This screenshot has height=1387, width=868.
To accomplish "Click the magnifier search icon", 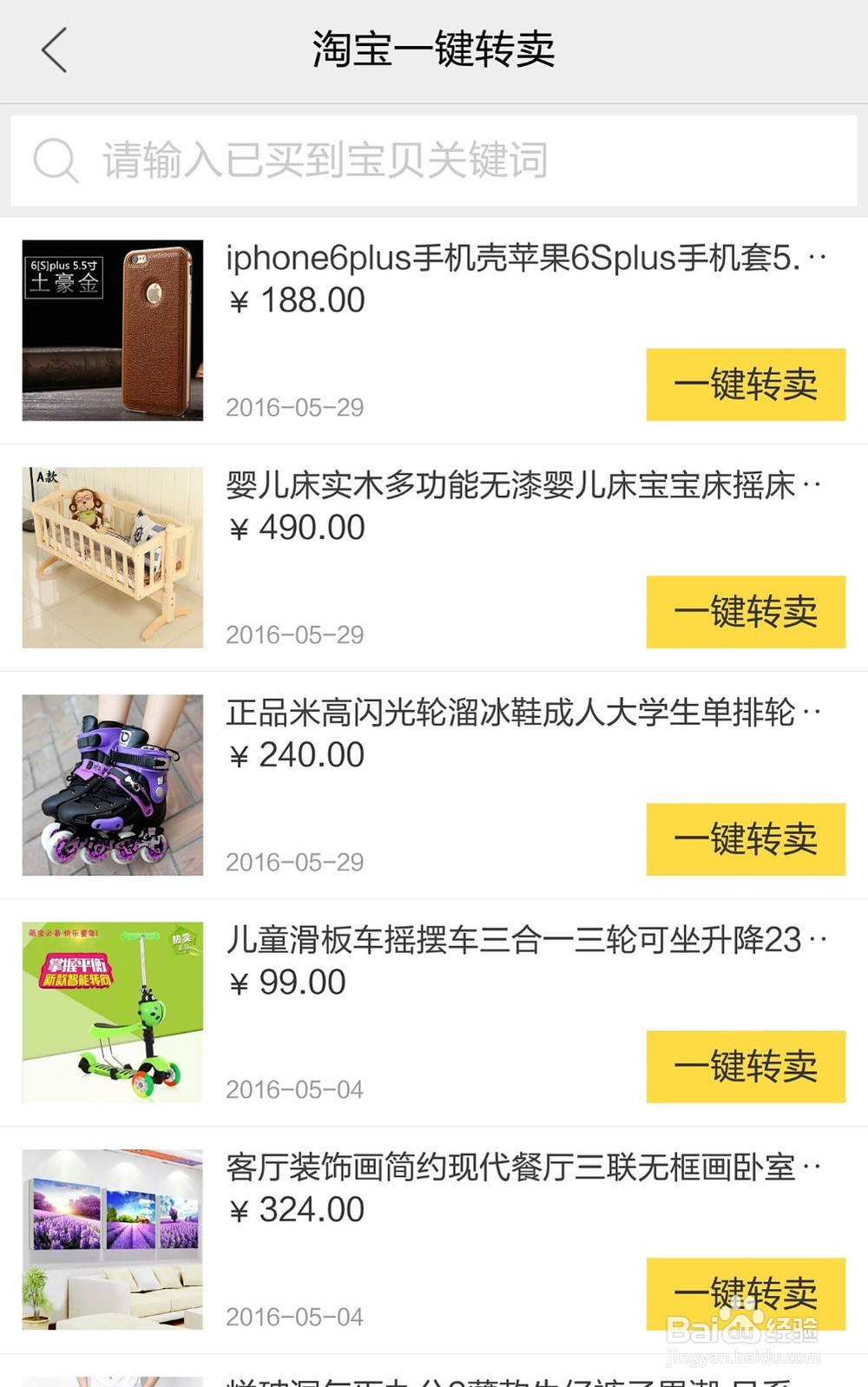I will [55, 161].
